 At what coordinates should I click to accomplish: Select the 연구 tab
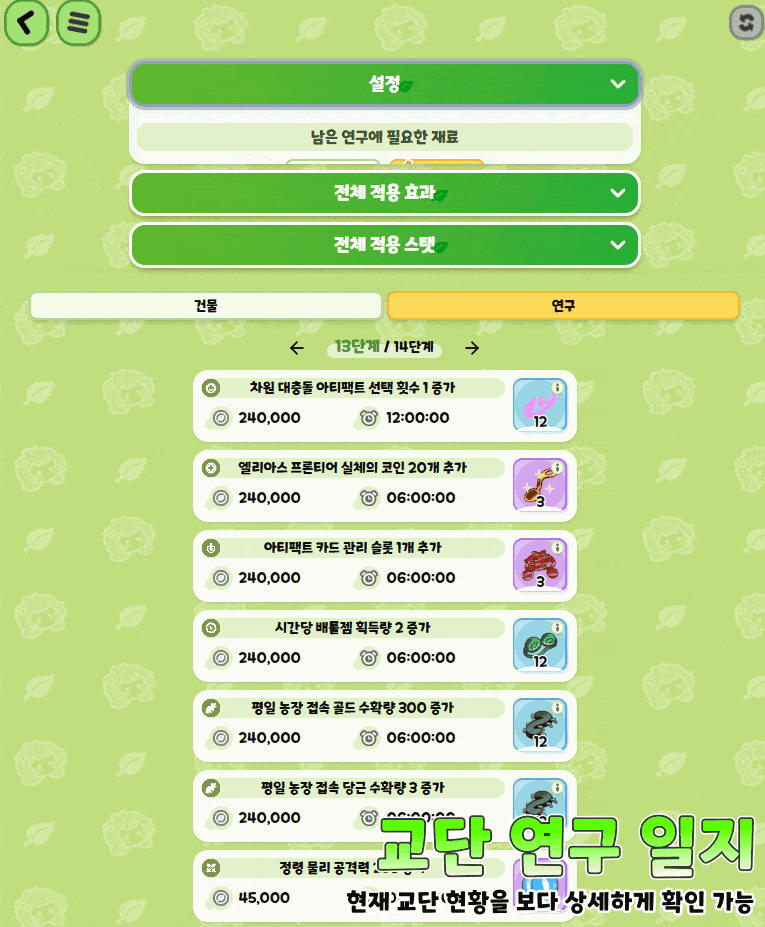tap(563, 306)
